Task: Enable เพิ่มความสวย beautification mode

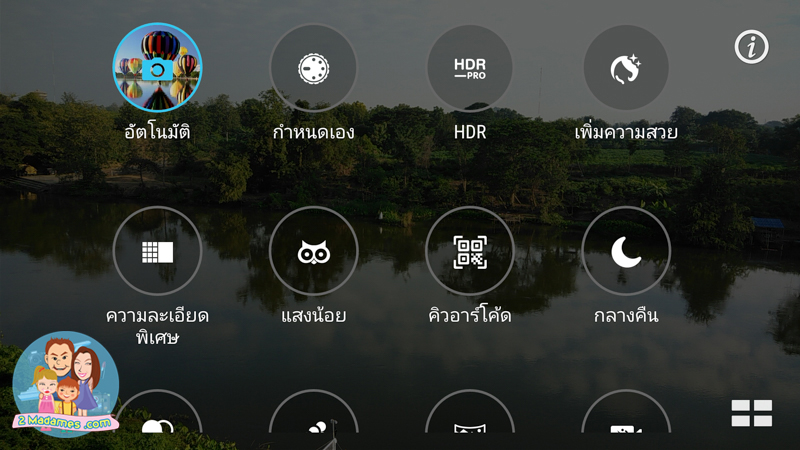Action: pyautogui.click(x=626, y=67)
